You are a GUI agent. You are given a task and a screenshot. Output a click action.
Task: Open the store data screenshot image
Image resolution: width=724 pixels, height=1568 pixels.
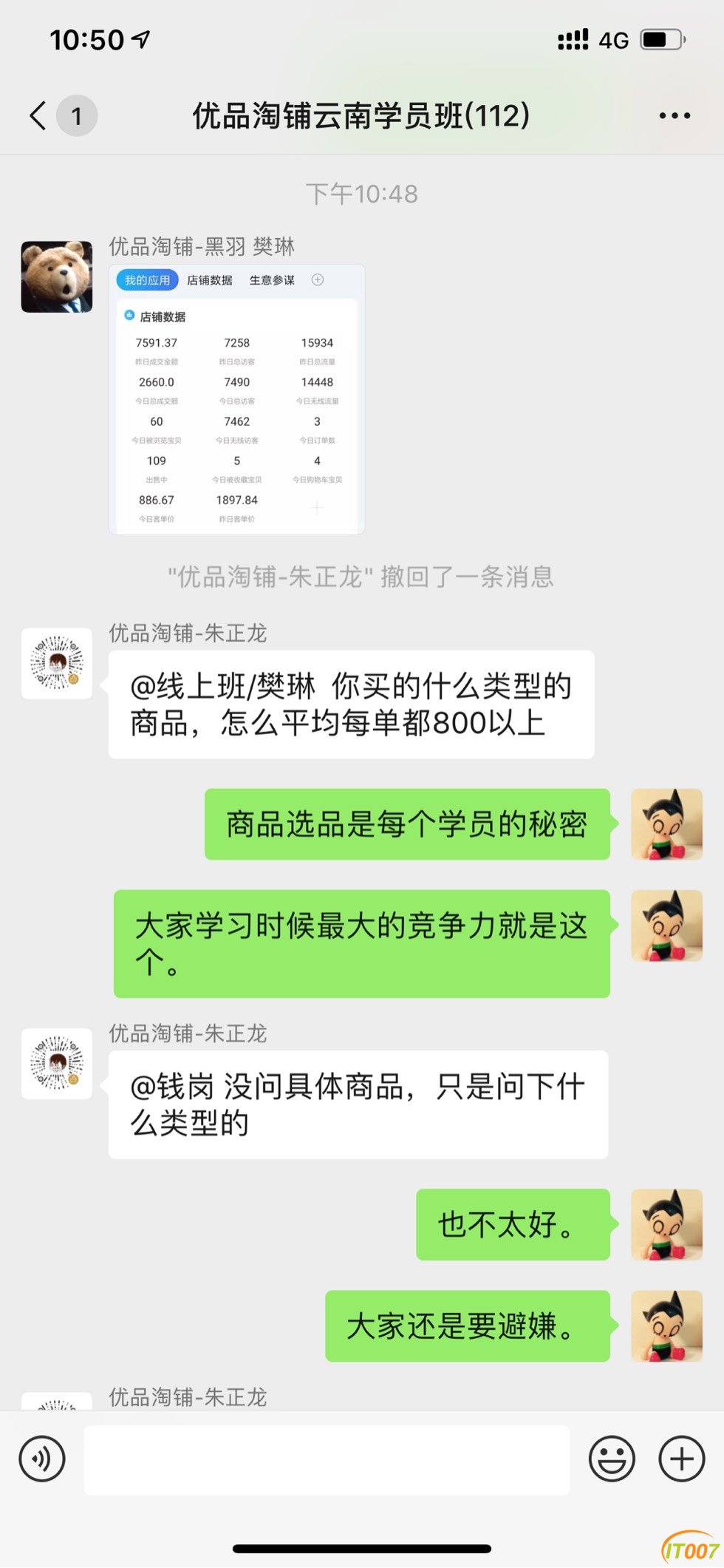237,399
